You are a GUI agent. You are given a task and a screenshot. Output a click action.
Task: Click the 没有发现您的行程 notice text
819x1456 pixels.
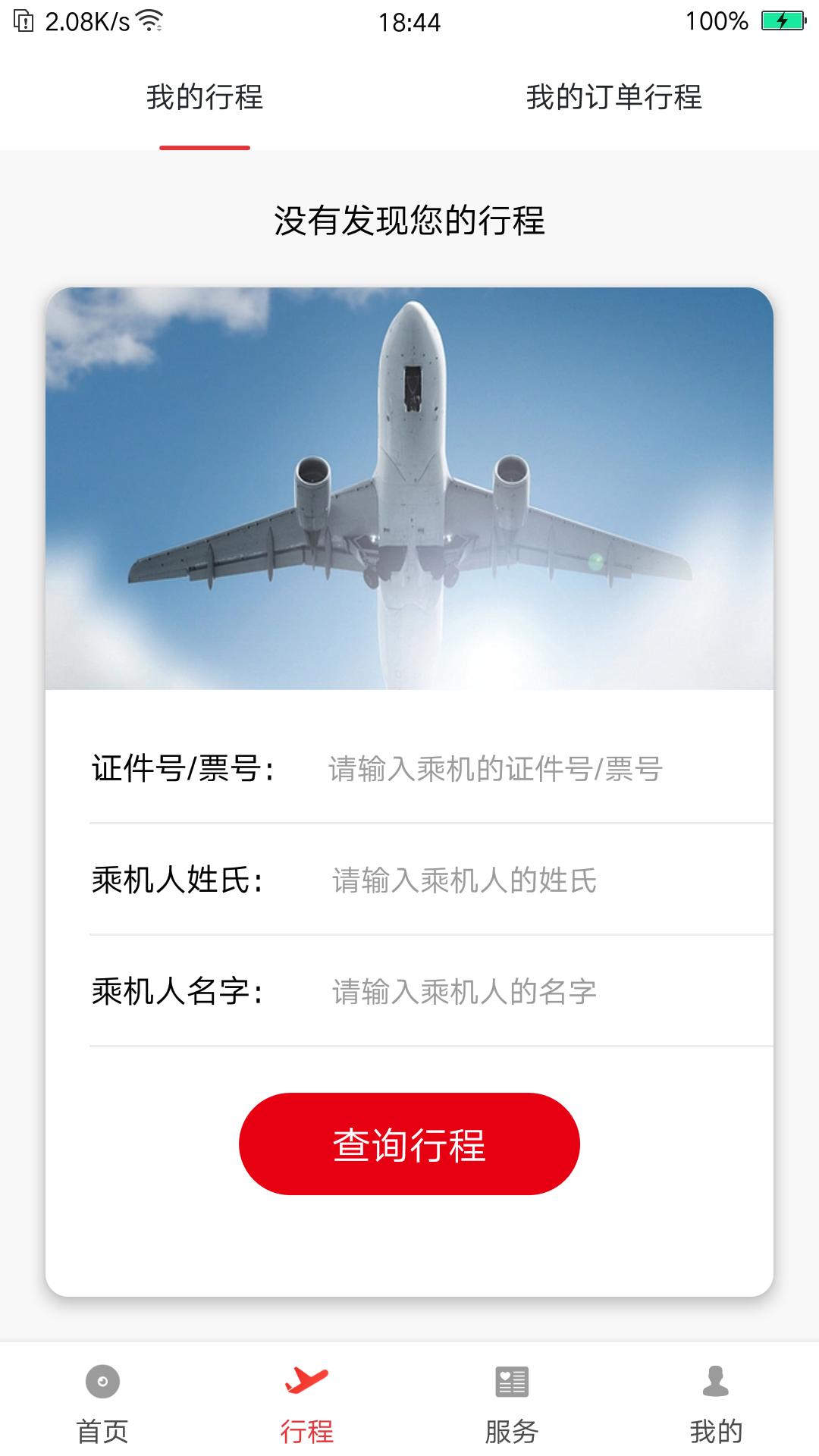click(x=409, y=220)
